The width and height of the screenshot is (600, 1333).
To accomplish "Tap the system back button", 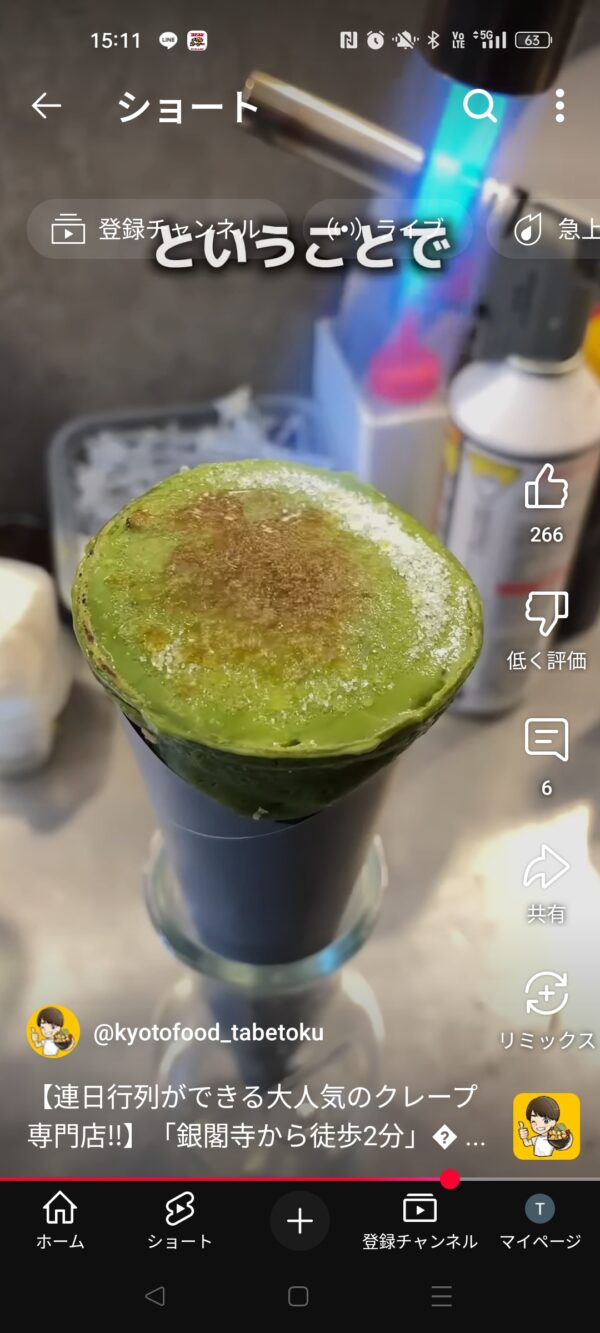I will [154, 1296].
